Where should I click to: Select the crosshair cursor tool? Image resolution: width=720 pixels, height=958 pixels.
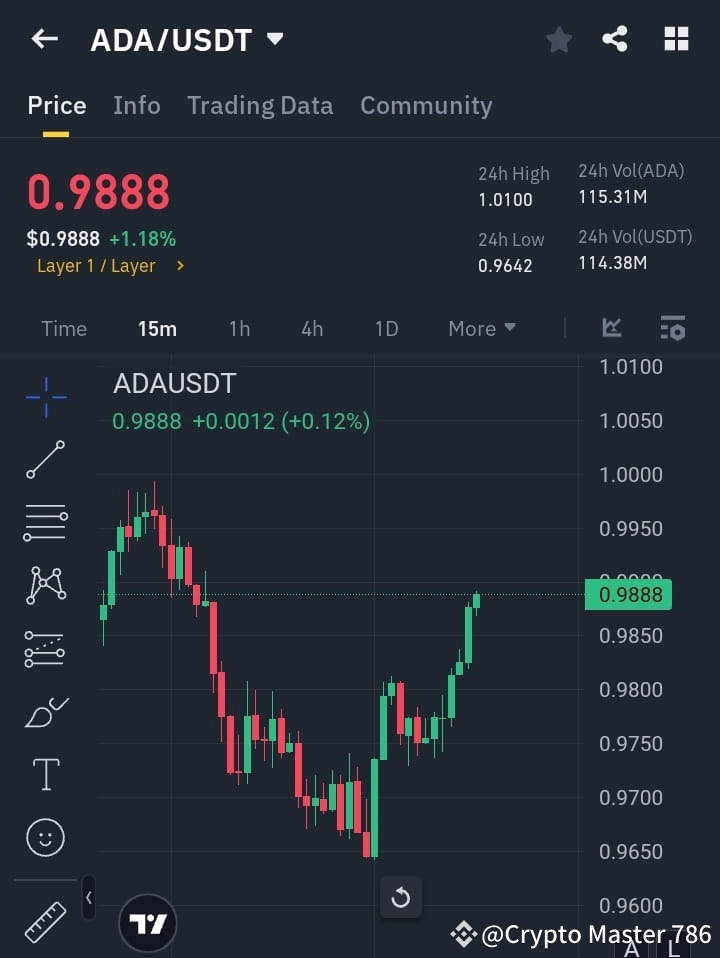click(44, 397)
